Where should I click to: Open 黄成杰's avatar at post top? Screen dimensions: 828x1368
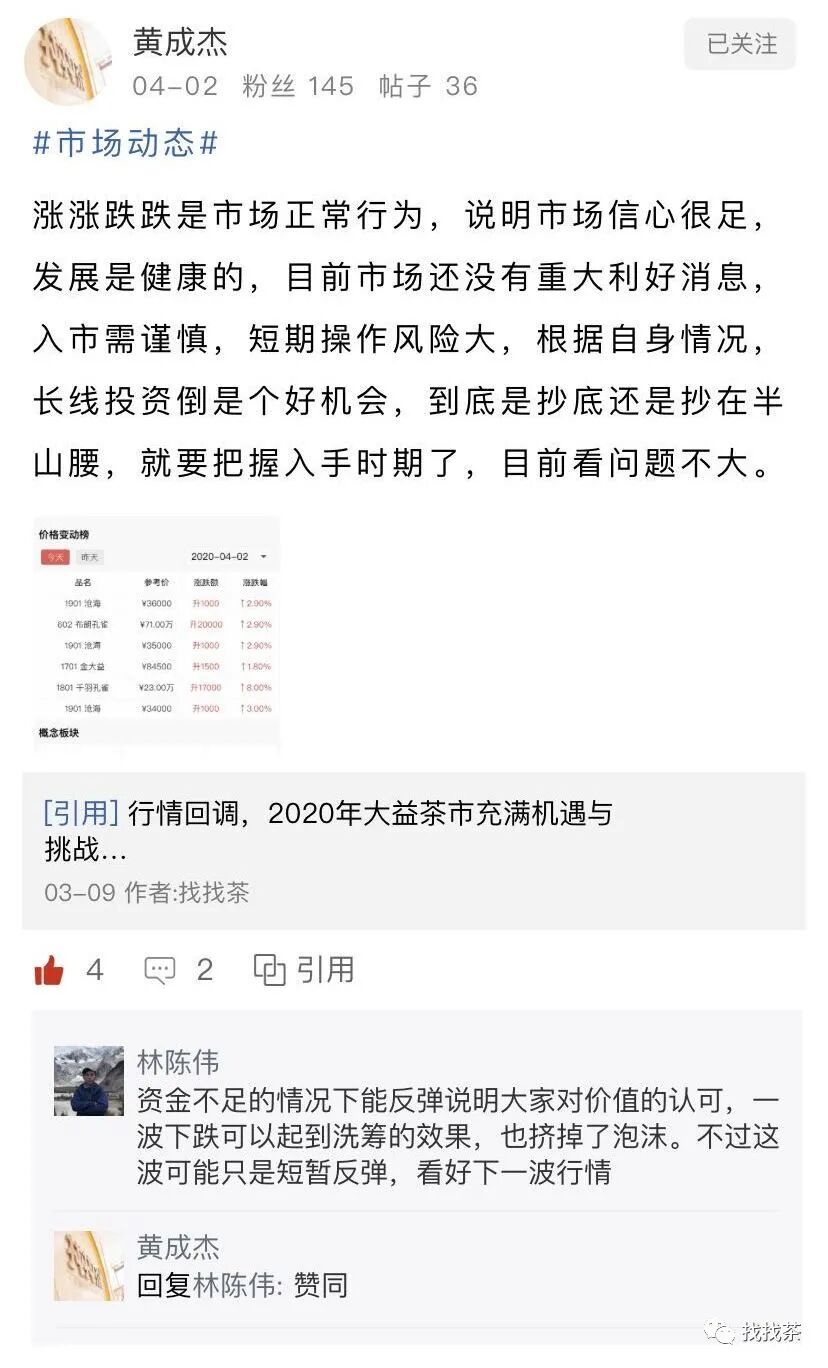(68, 61)
